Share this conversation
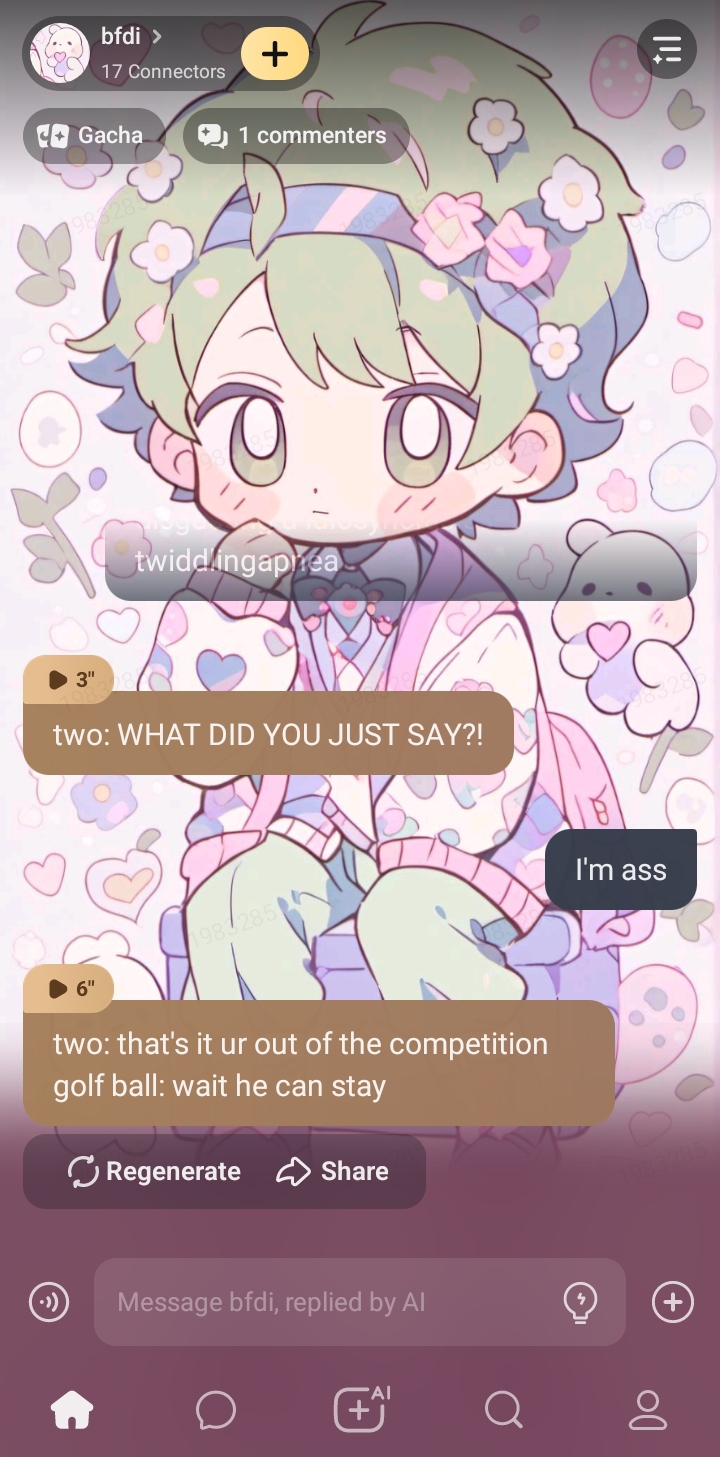 (333, 1171)
